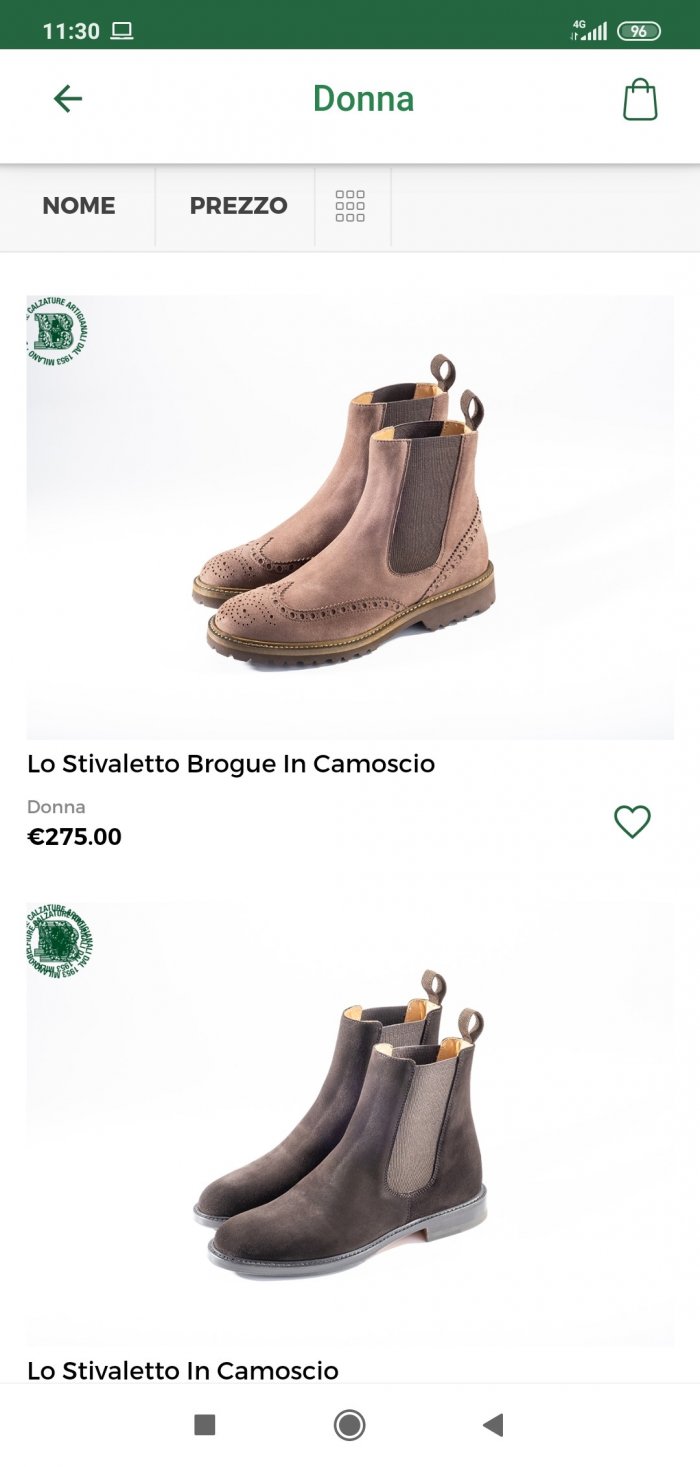Add Stivaletto Brogue to favorites

pos(632,821)
